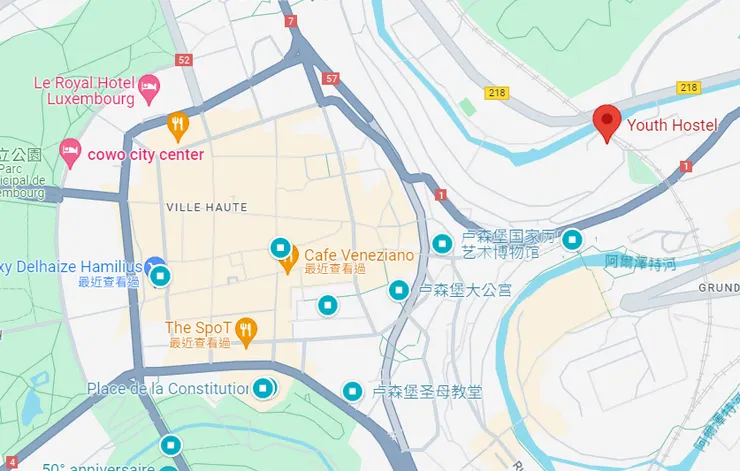Tap the cowo city center hotel pin
This screenshot has height=471, width=740.
71,154
